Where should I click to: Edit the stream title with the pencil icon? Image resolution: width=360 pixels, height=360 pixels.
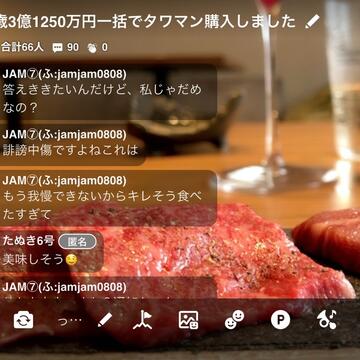[x=312, y=21]
